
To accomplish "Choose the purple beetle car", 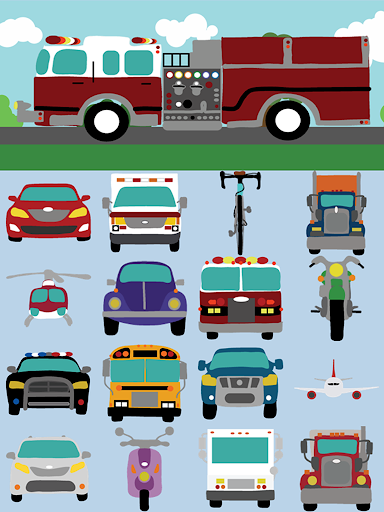I will click(x=144, y=298).
